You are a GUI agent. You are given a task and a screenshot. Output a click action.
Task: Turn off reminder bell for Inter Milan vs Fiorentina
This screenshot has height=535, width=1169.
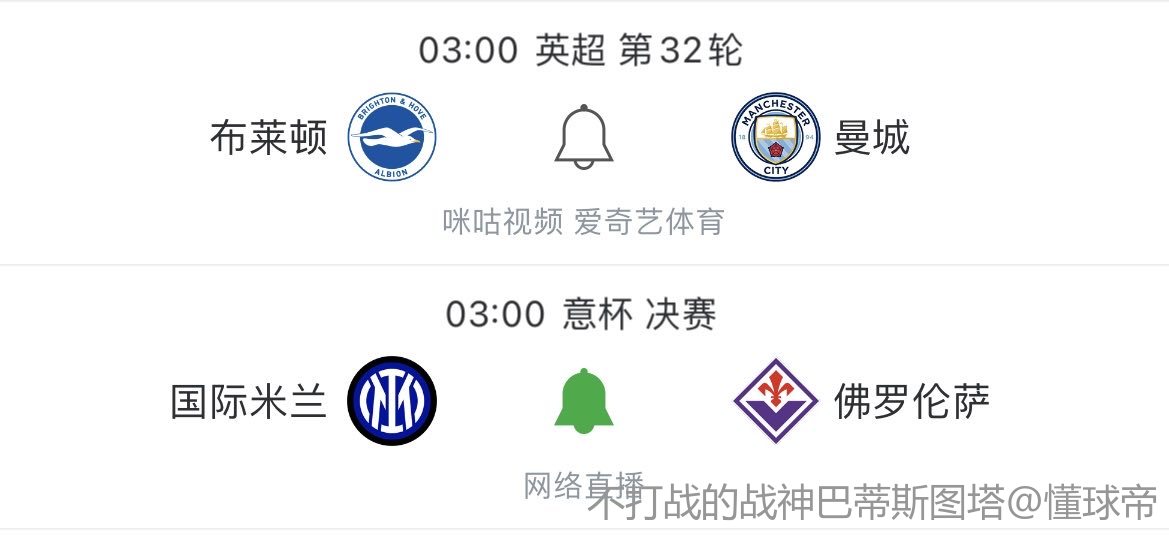[x=584, y=401]
